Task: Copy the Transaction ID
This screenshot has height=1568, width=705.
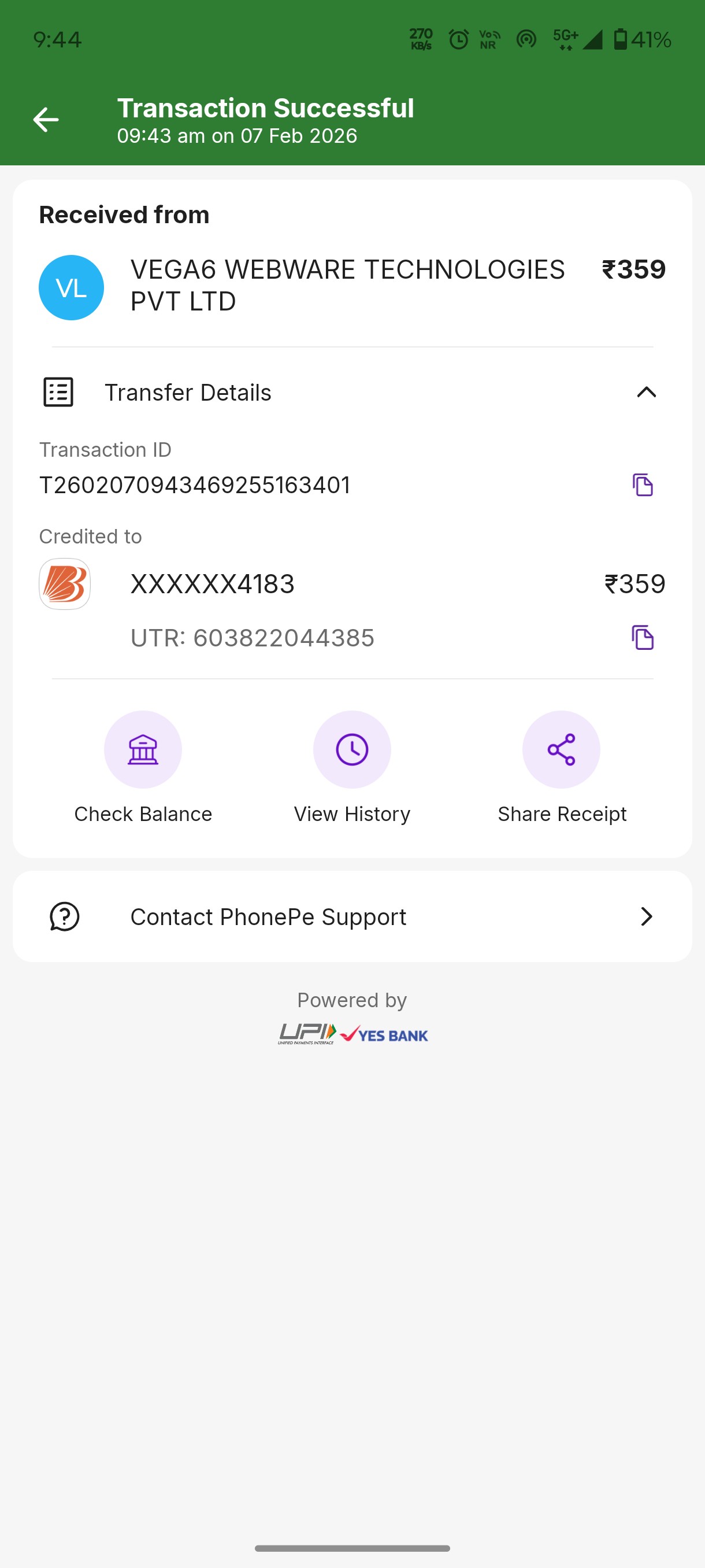Action: click(x=643, y=485)
